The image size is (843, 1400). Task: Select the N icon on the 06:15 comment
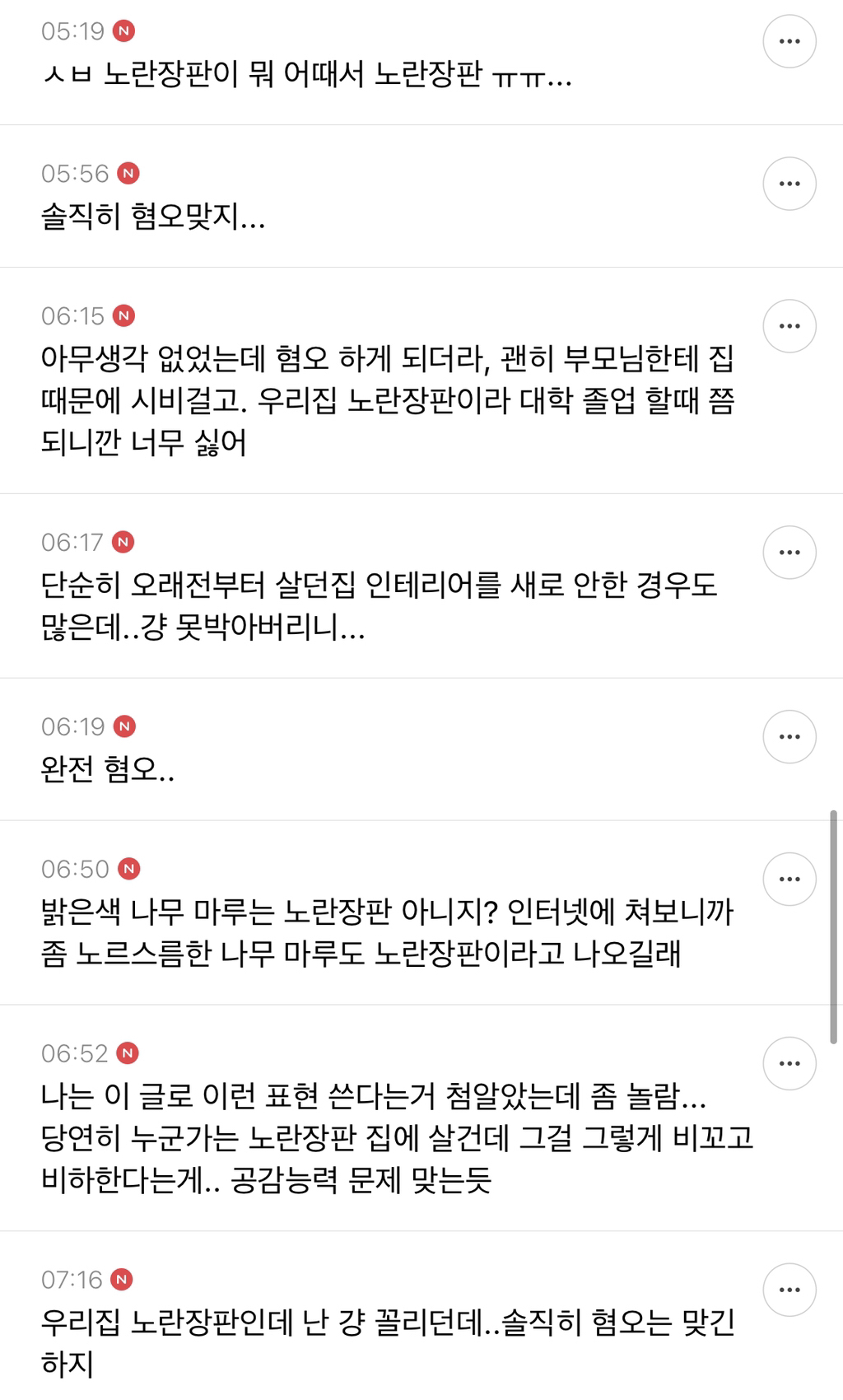(x=124, y=315)
